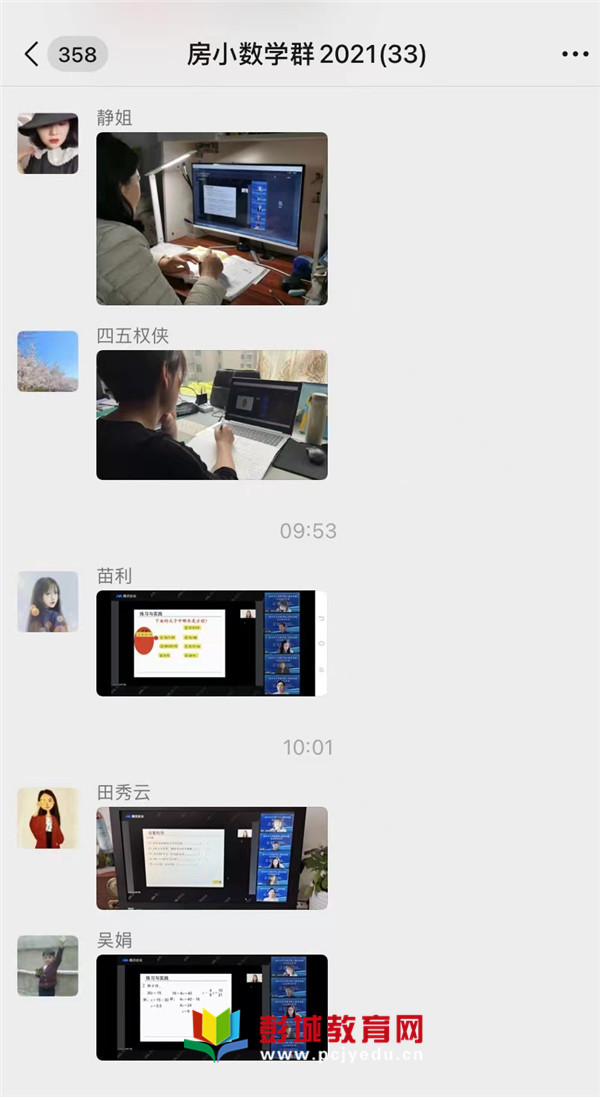Open the picture from 田秀云
This screenshot has width=600, height=1097.
coord(212,858)
